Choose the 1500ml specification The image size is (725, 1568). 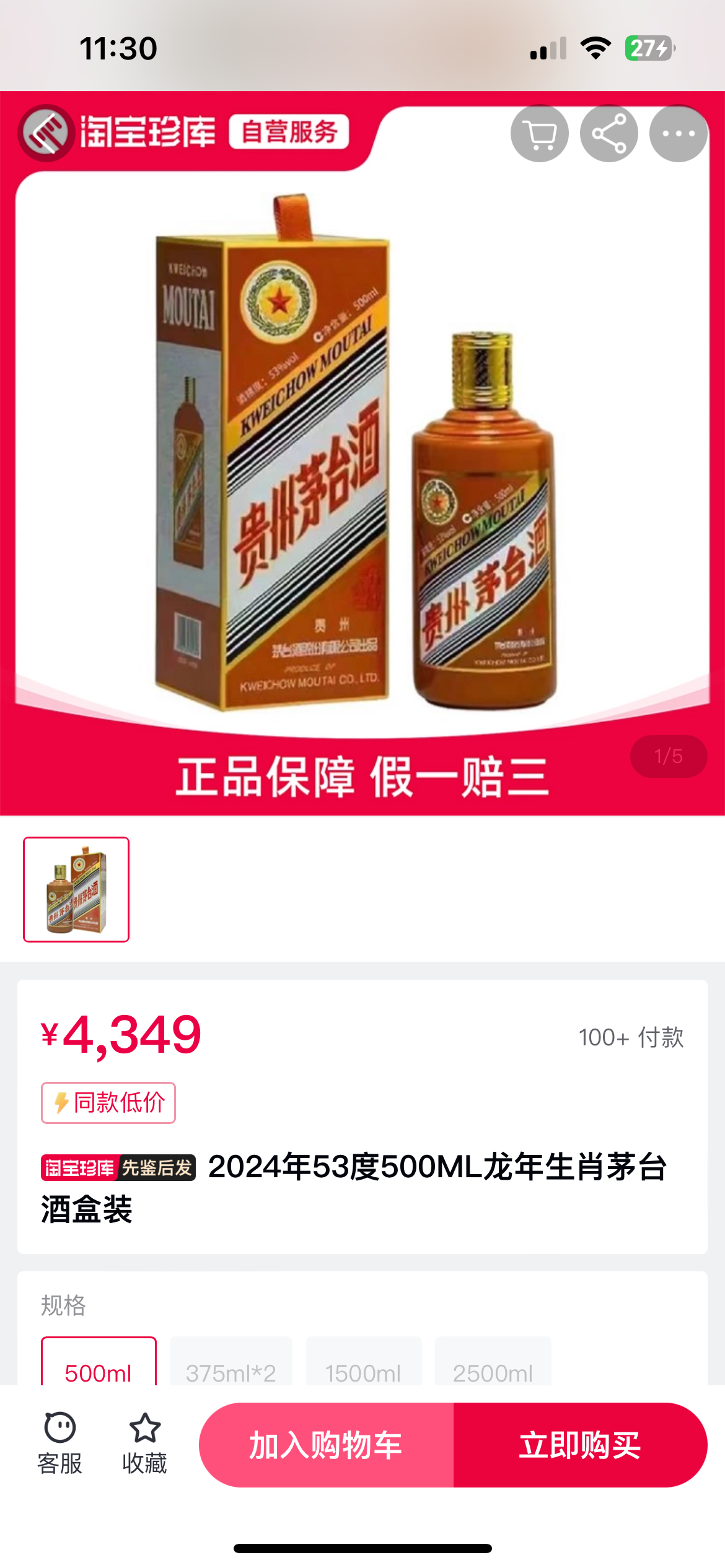(x=364, y=1367)
